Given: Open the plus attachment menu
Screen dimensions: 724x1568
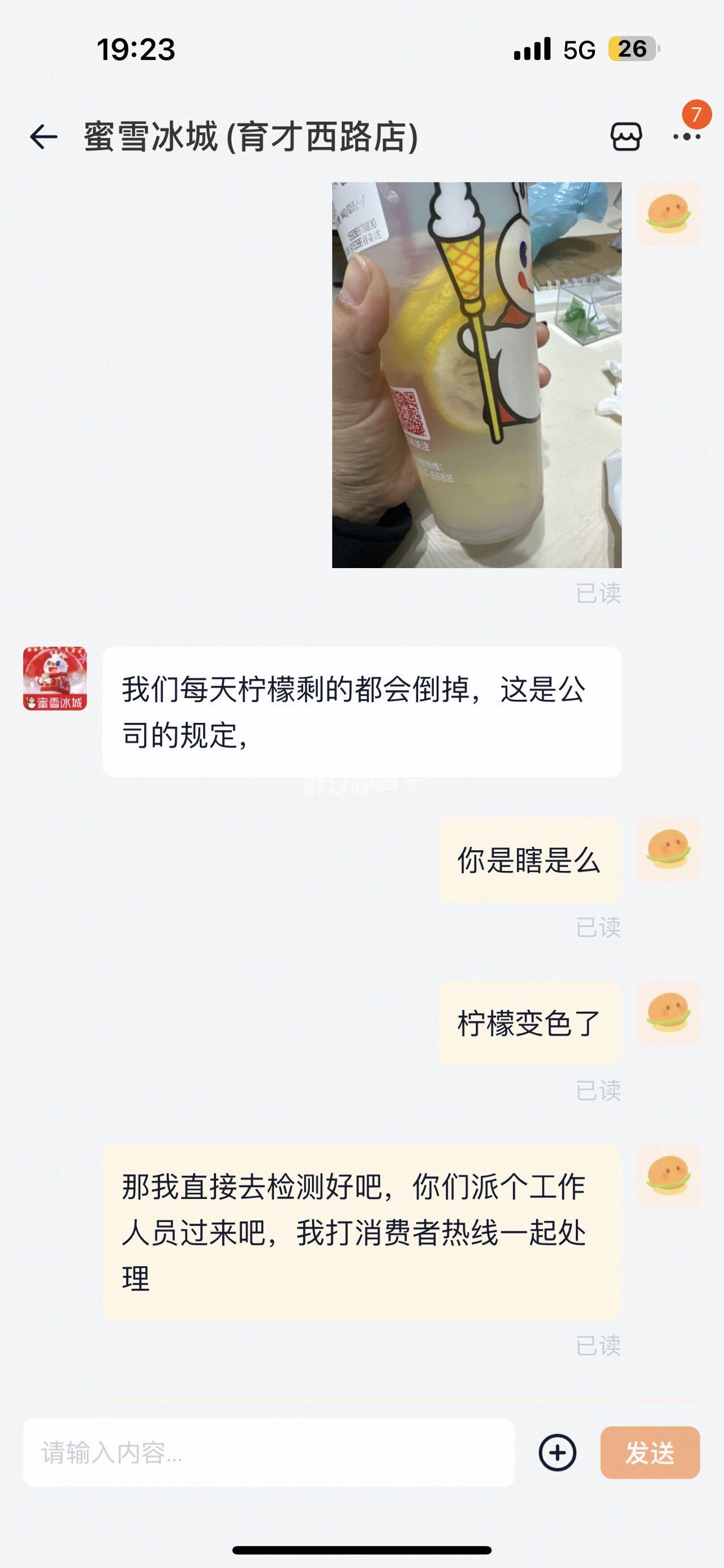Looking at the screenshot, I should pos(557,1452).
